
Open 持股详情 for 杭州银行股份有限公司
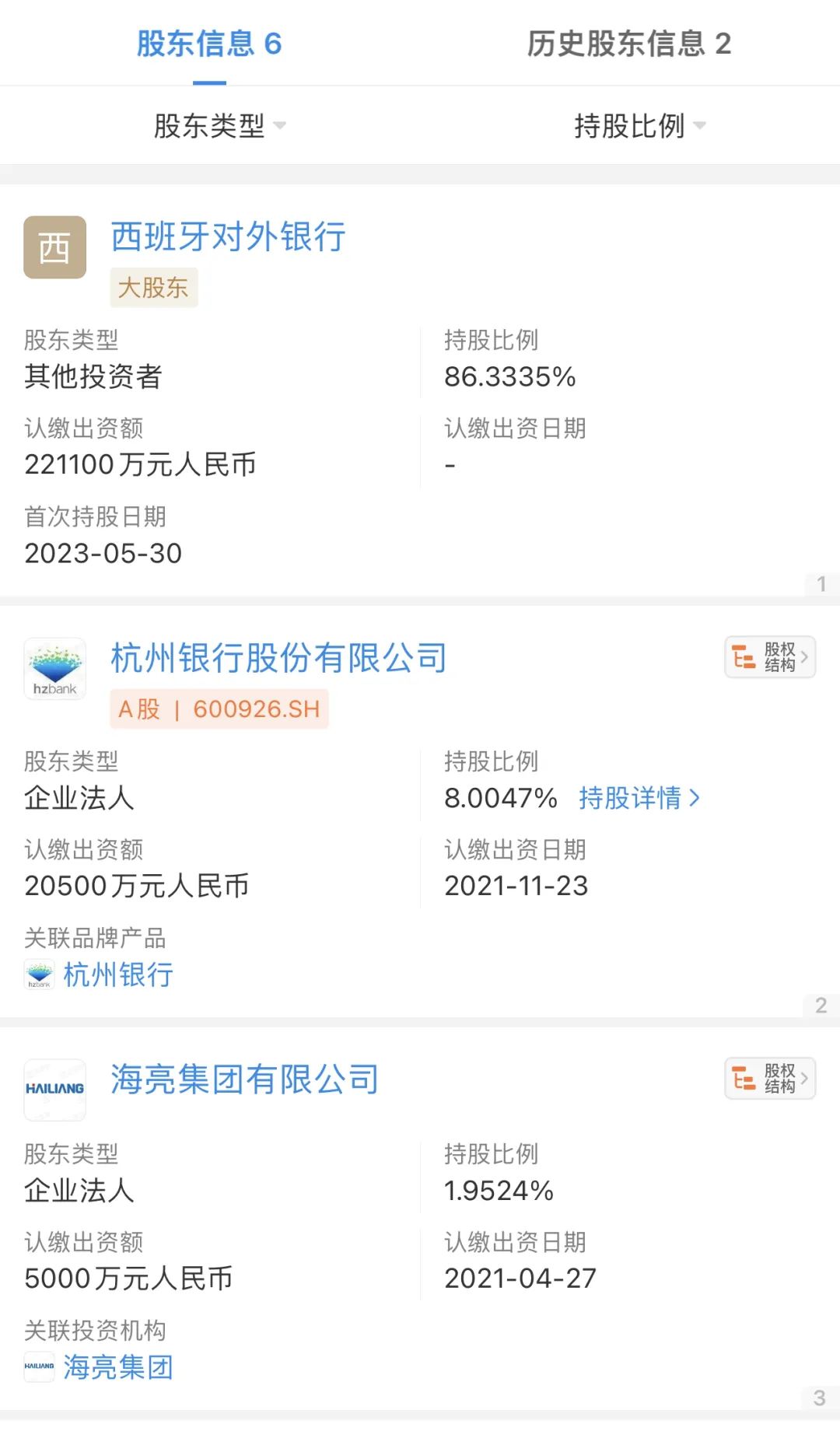coord(639,798)
